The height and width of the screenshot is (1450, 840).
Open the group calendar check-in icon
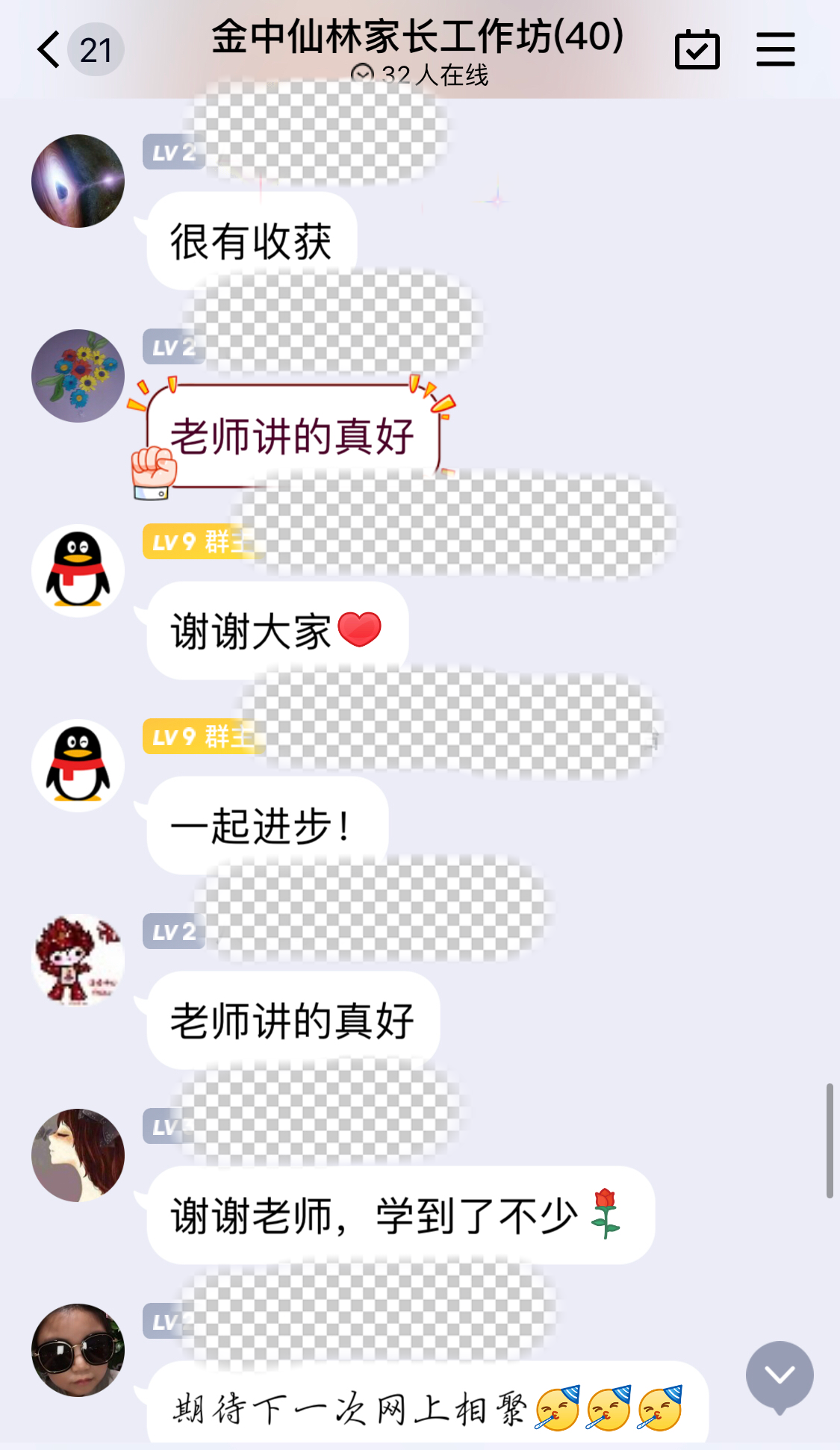(x=697, y=50)
